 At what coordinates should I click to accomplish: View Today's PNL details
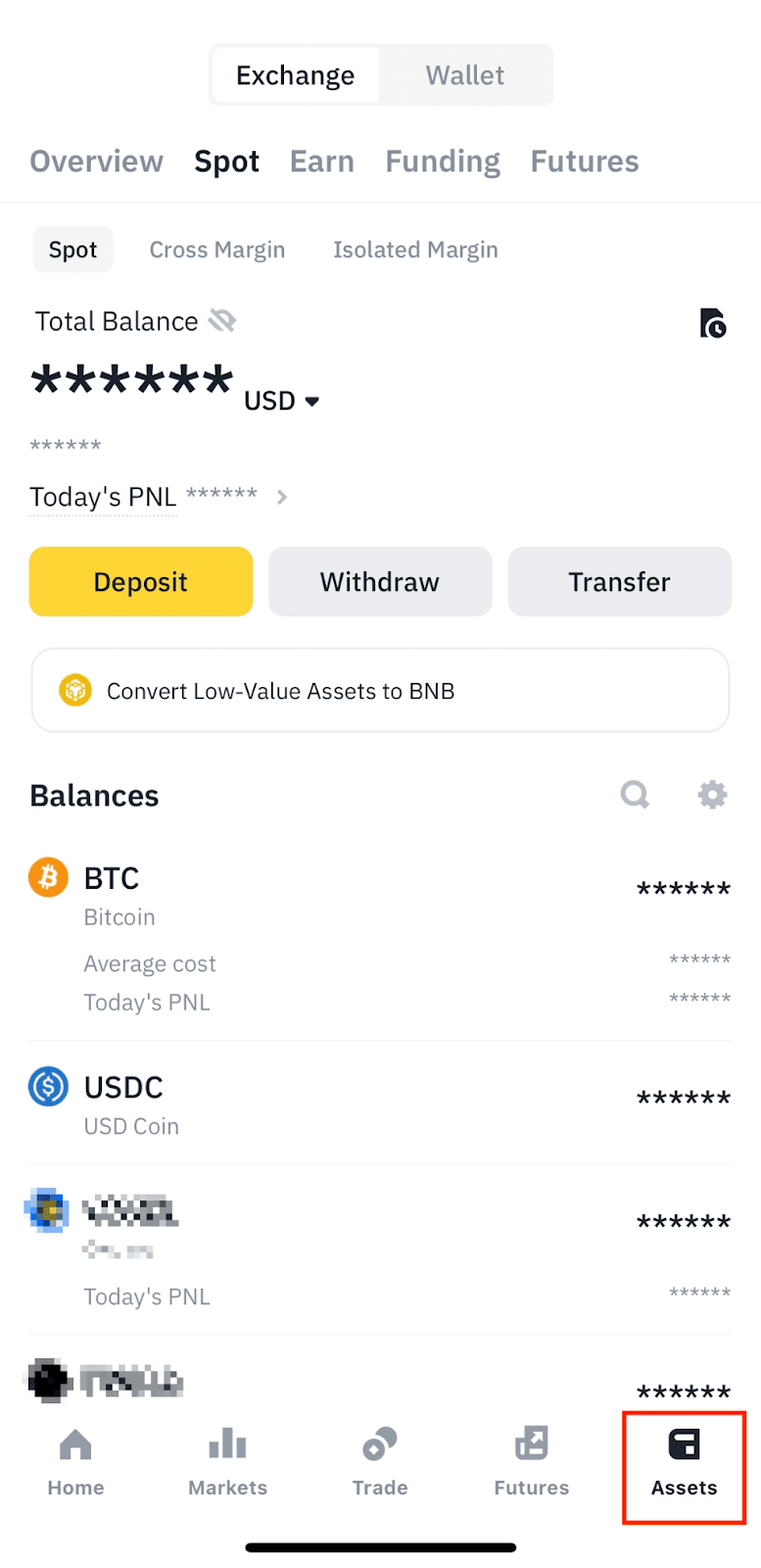pyautogui.click(x=280, y=497)
